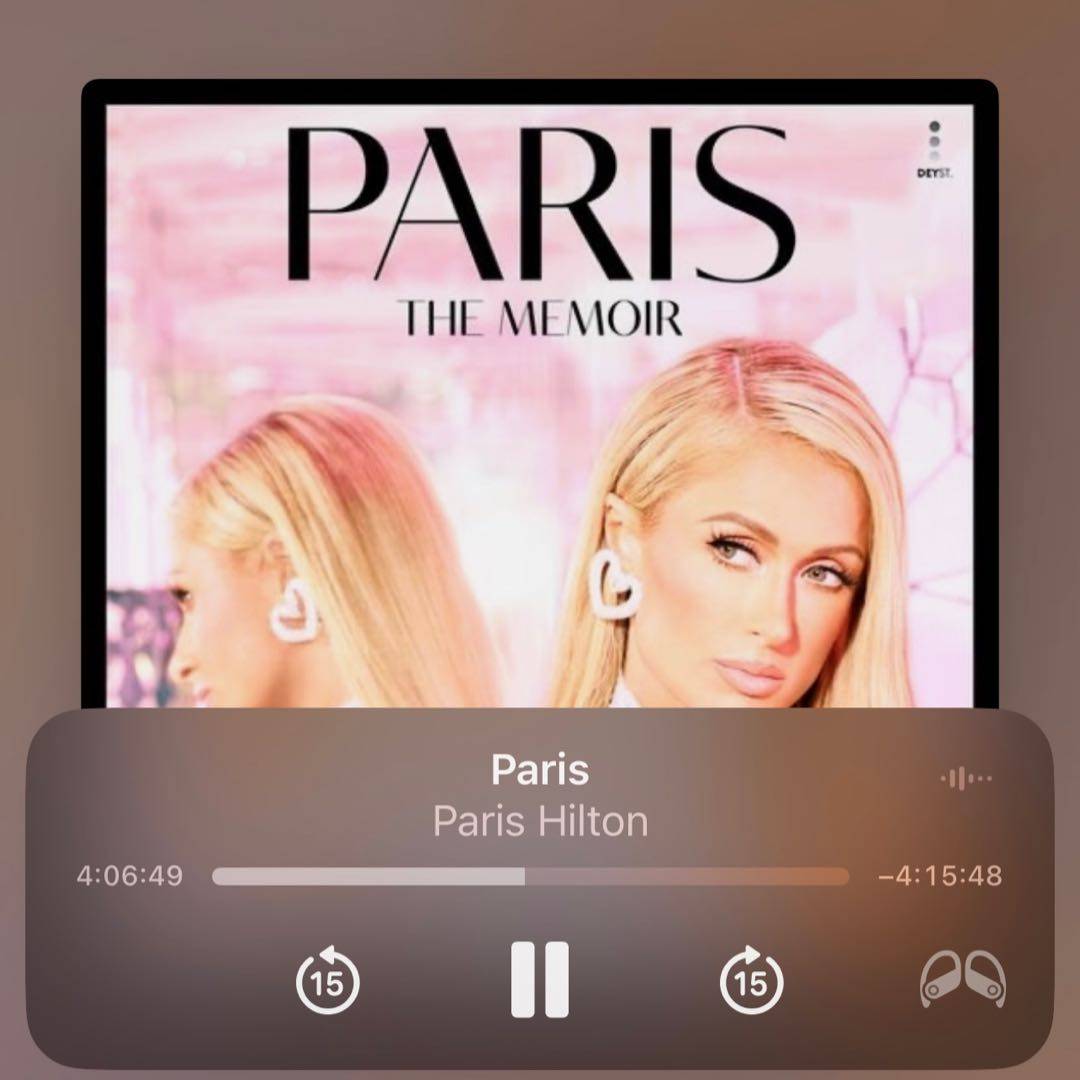Skip forward 15 seconds
Image resolution: width=1080 pixels, height=1080 pixels.
click(x=751, y=981)
